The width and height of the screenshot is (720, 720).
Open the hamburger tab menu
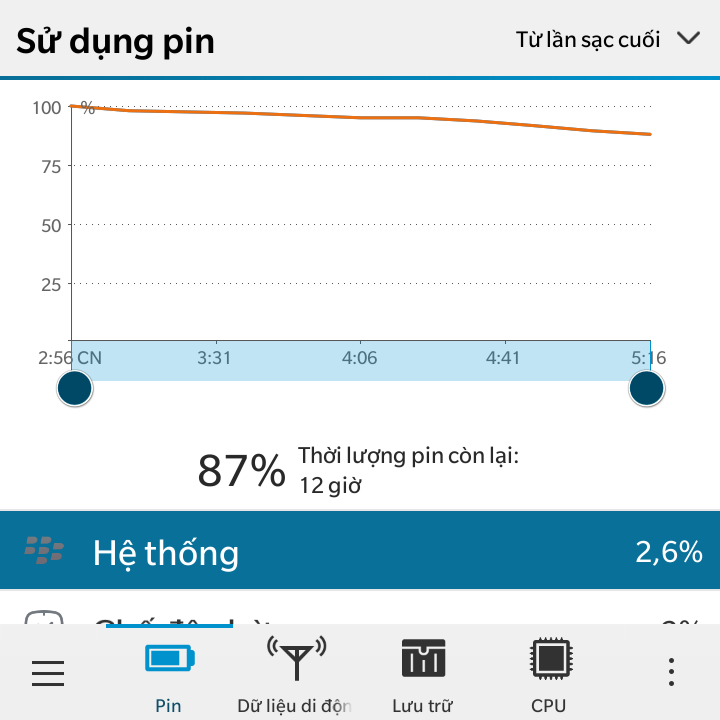(48, 673)
